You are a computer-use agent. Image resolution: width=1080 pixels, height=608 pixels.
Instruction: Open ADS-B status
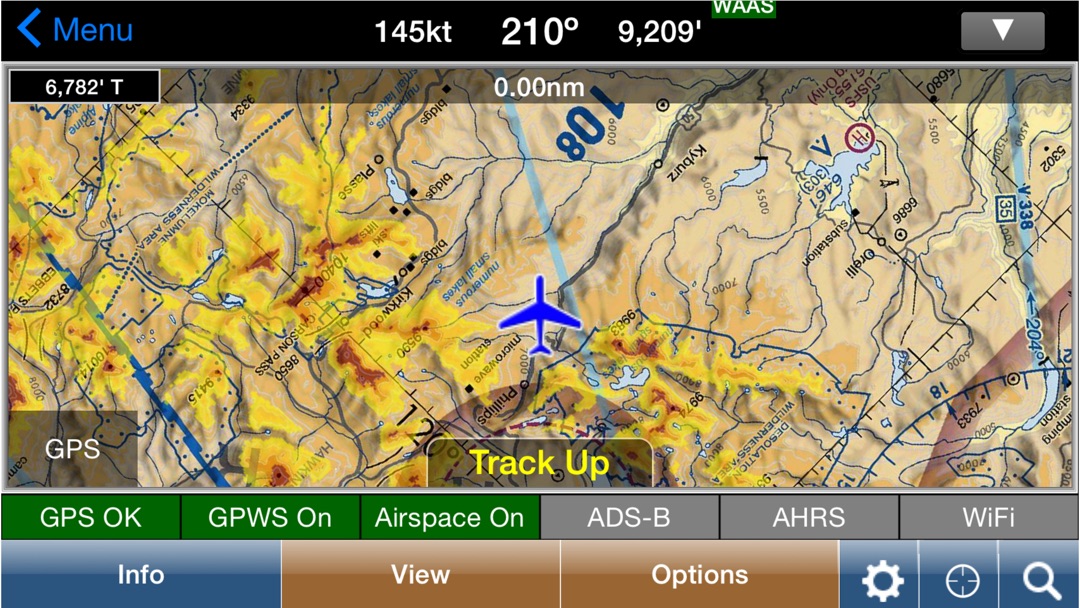(629, 518)
